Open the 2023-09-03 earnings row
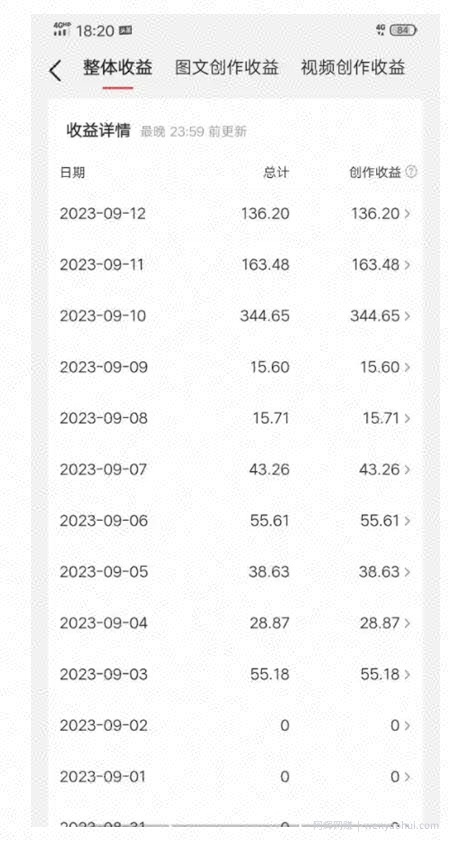The image size is (449, 842). (x=235, y=674)
